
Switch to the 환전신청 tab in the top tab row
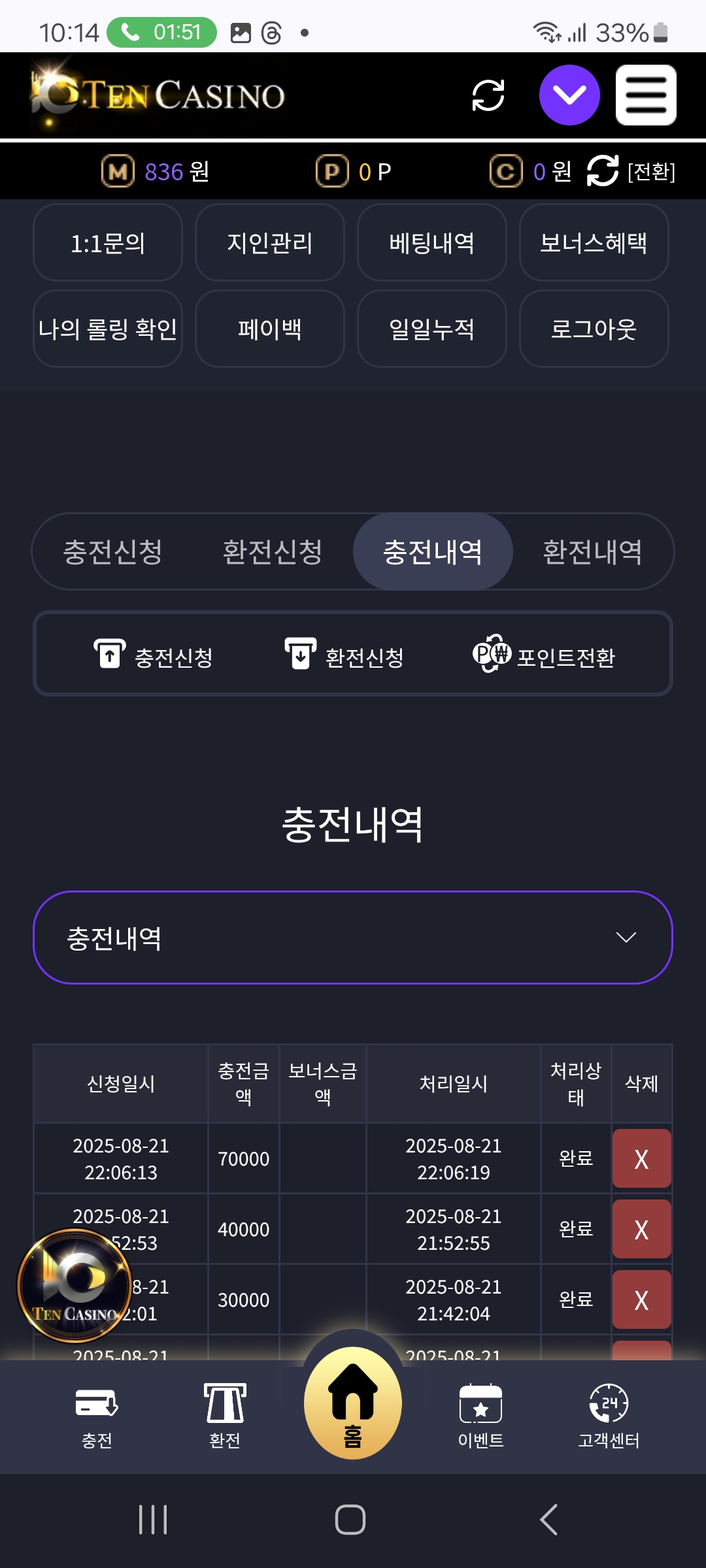tap(273, 552)
